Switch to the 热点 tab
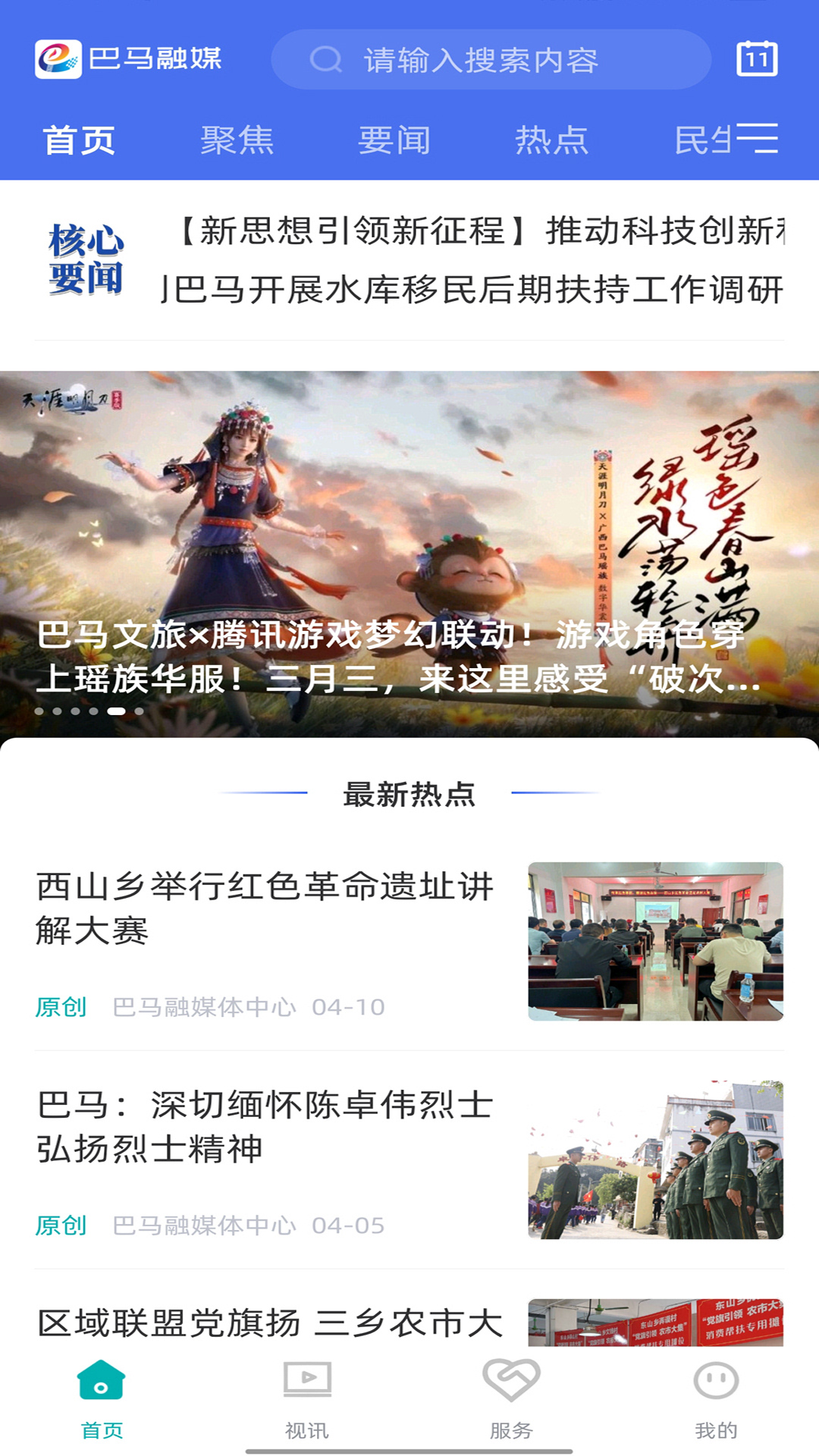This screenshot has height=1456, width=819. coord(553,140)
